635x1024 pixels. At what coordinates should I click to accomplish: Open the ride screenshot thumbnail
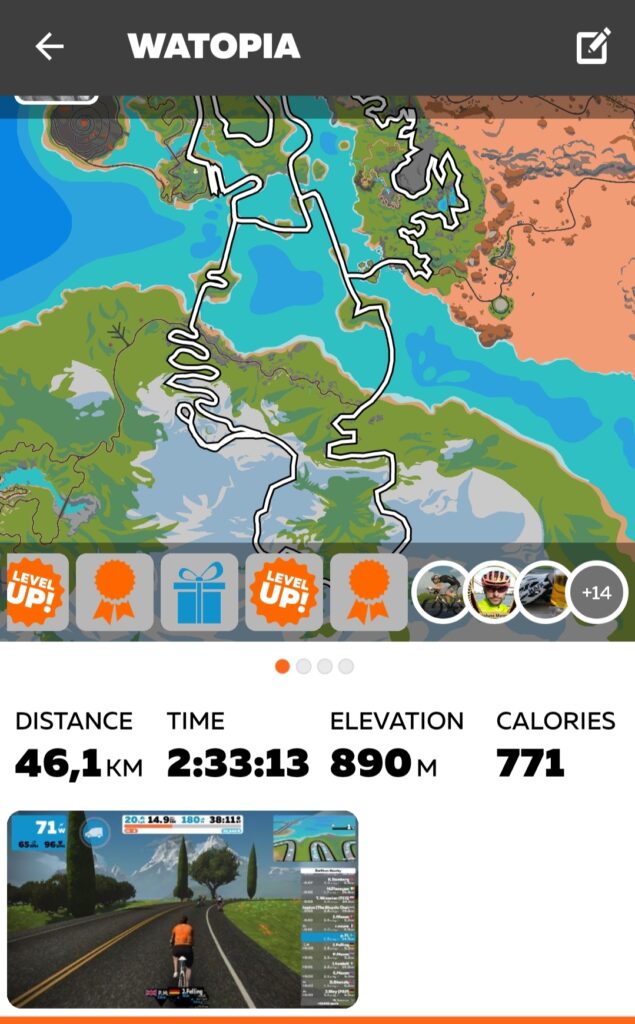(183, 909)
